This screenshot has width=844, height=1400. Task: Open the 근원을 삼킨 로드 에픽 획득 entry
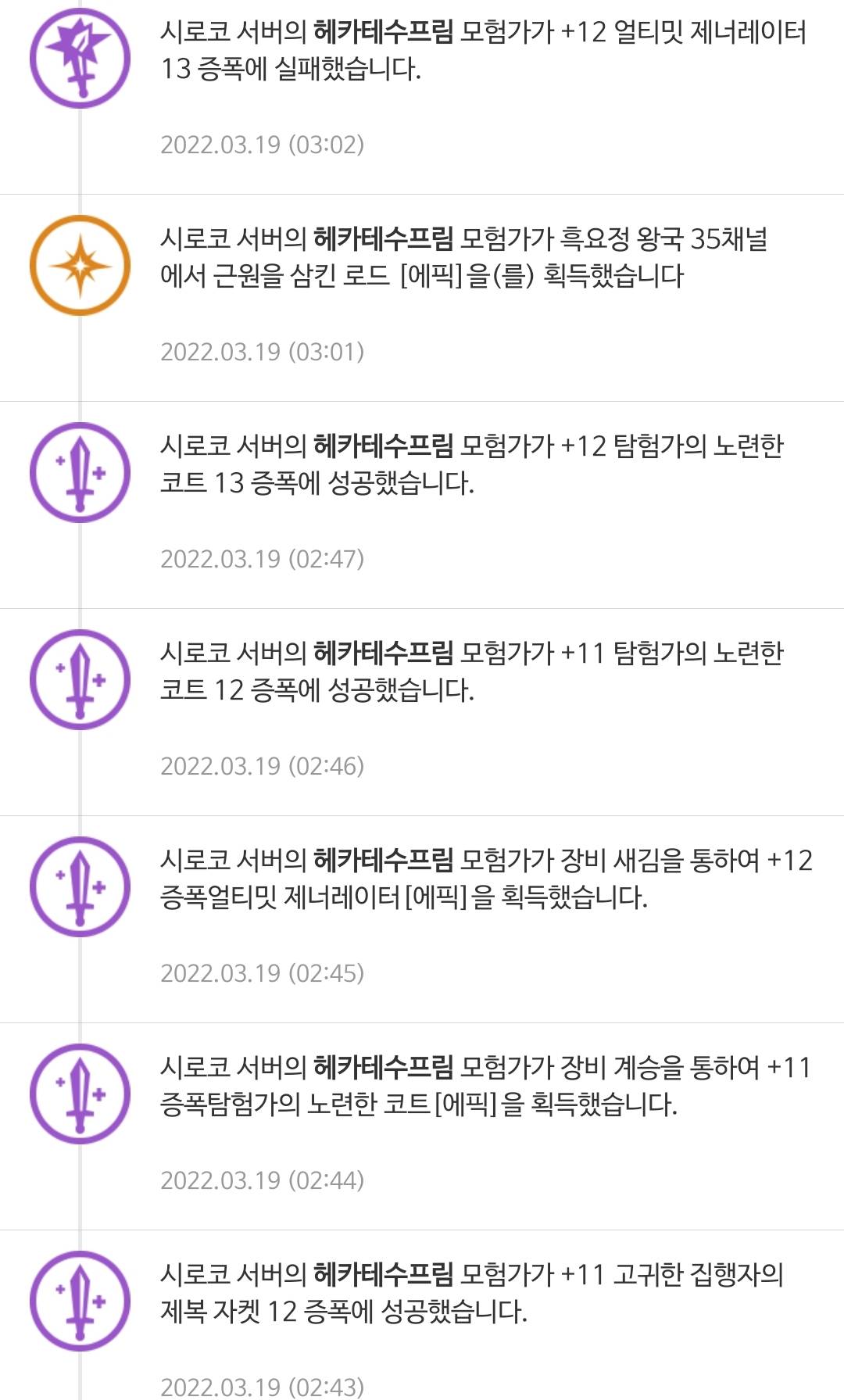pyautogui.click(x=422, y=298)
